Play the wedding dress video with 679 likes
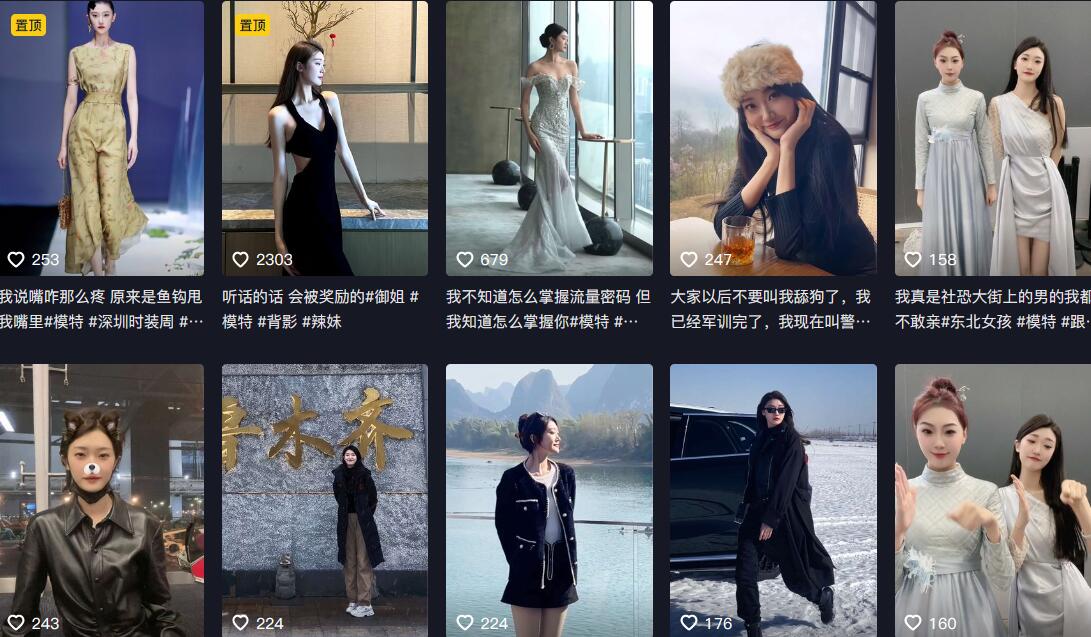 click(x=549, y=138)
